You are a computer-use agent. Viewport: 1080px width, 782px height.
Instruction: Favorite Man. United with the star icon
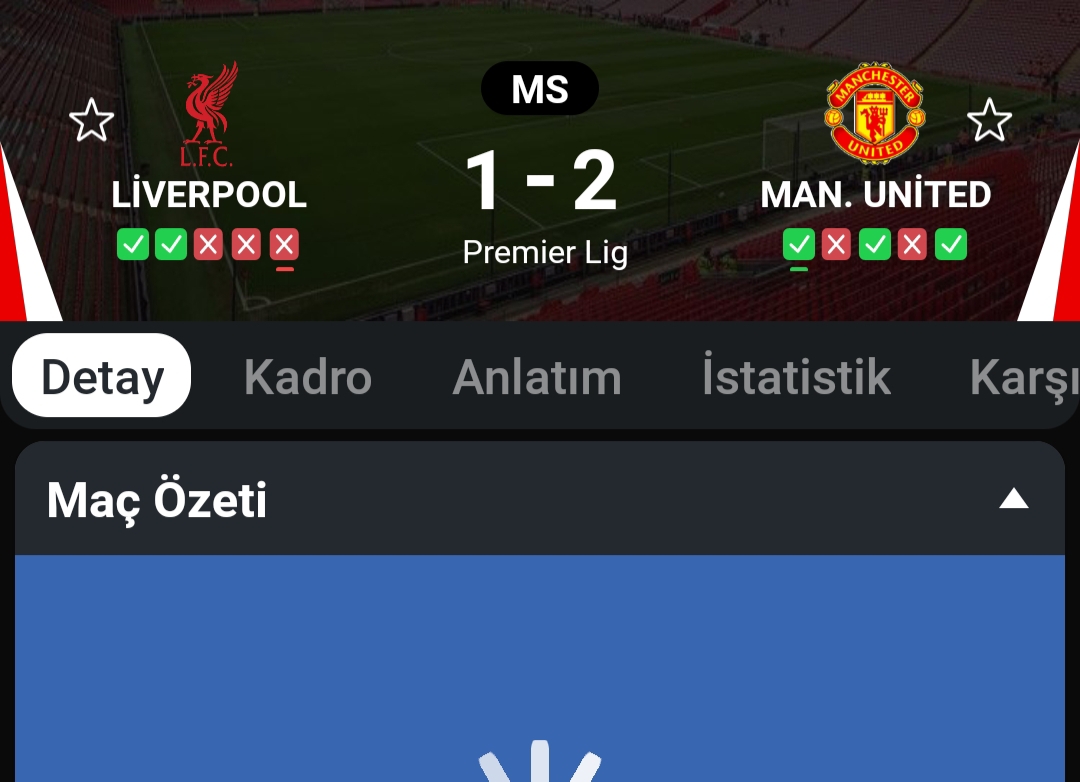coord(989,121)
